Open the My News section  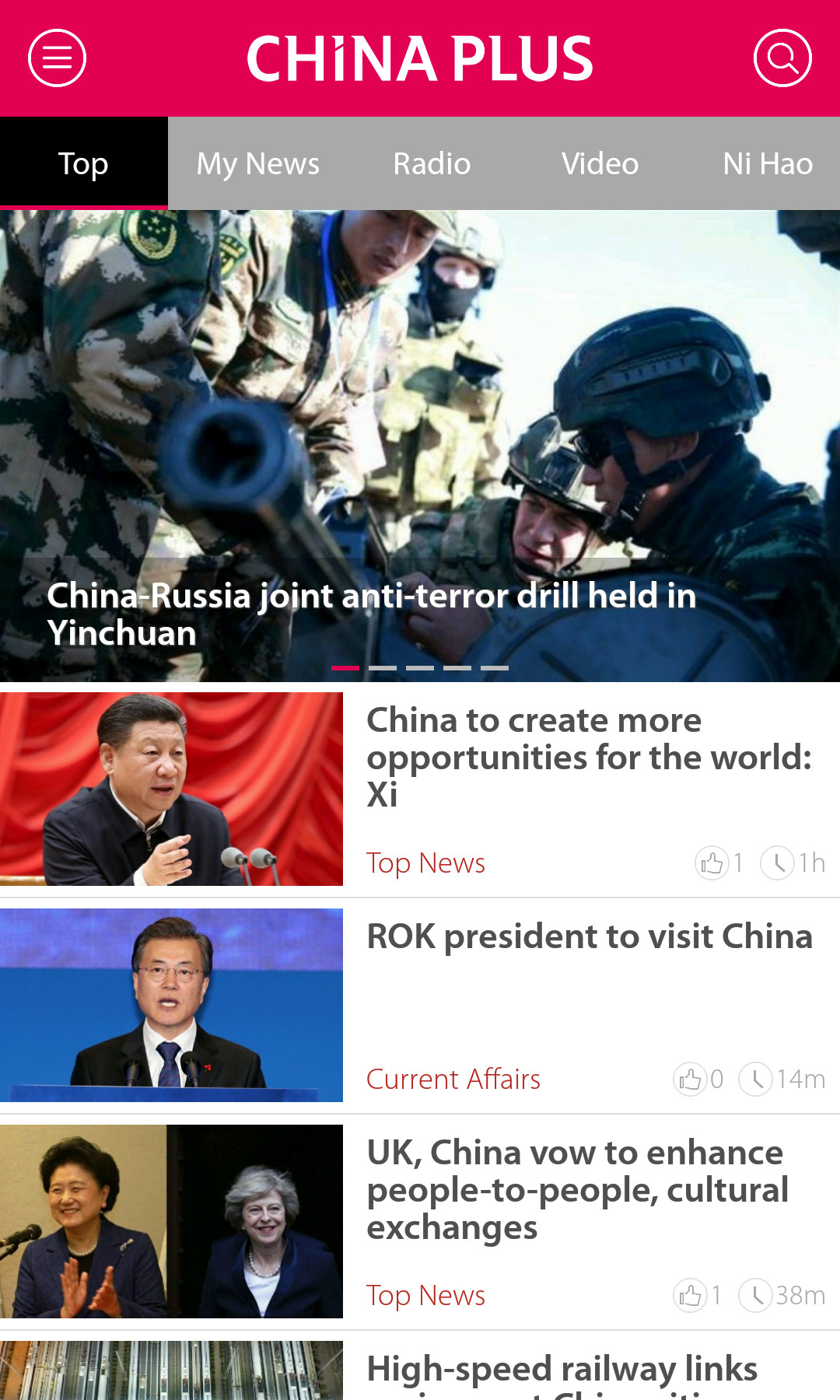coord(257,163)
